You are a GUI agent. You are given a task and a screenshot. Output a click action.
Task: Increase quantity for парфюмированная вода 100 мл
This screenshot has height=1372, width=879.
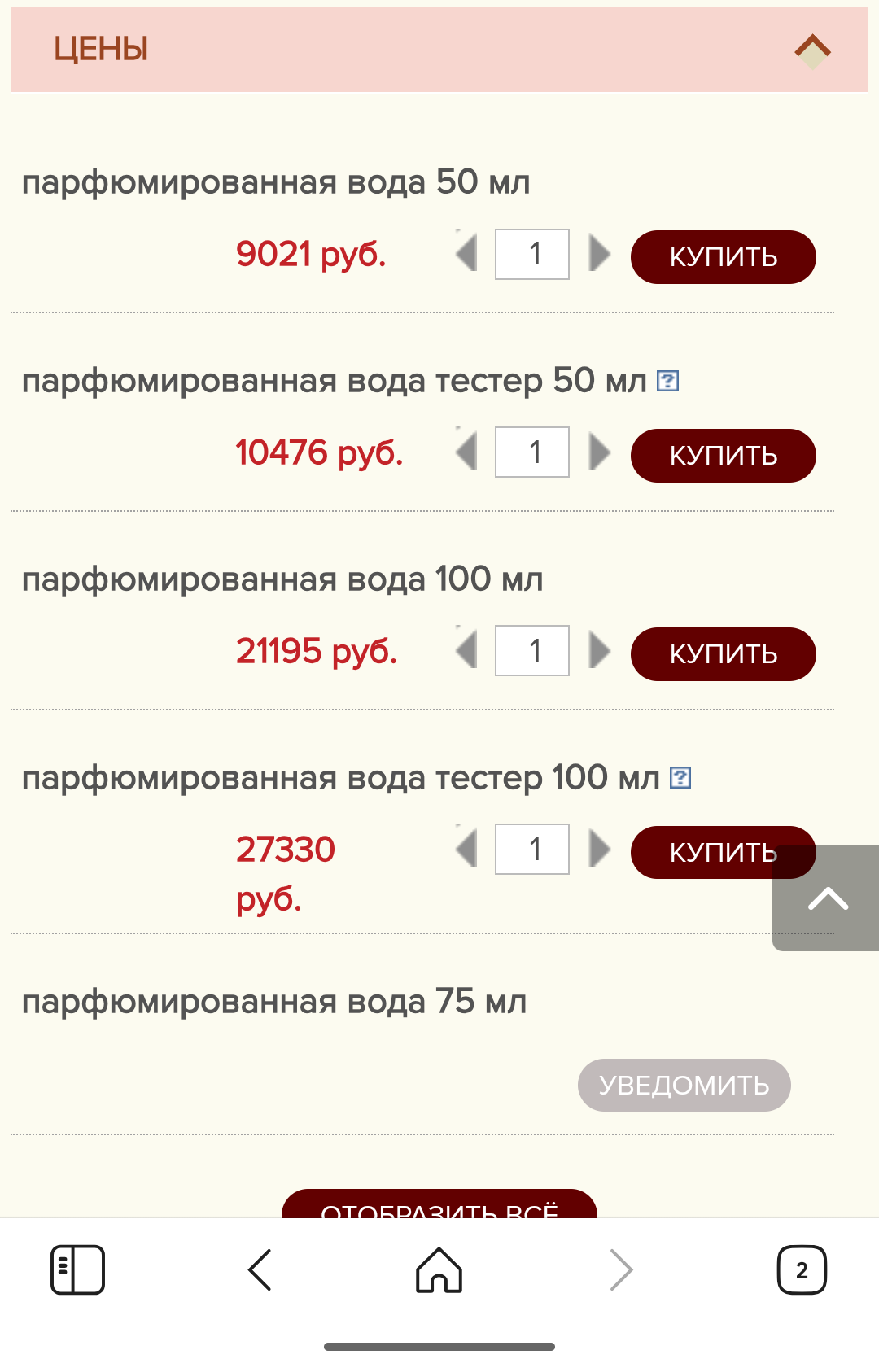pos(600,651)
